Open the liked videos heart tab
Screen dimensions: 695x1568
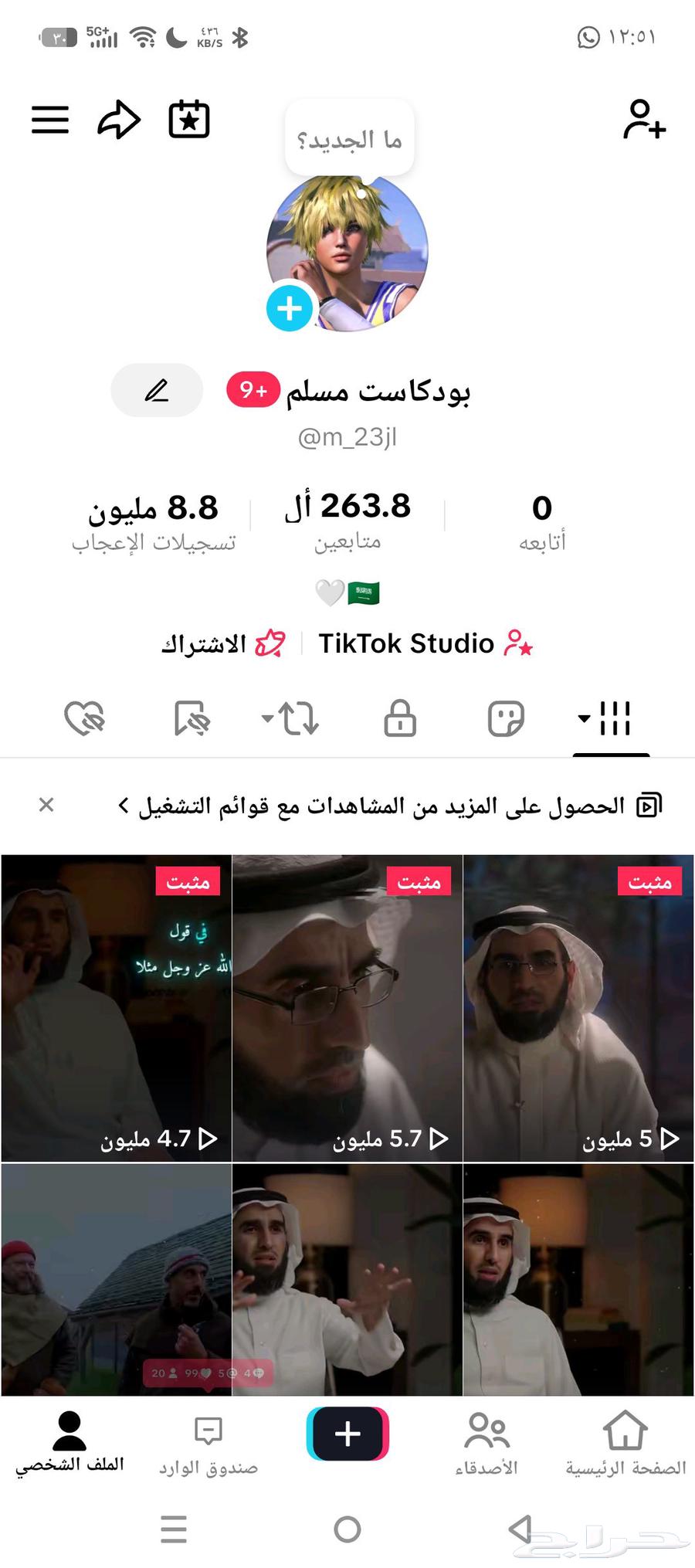(x=85, y=718)
